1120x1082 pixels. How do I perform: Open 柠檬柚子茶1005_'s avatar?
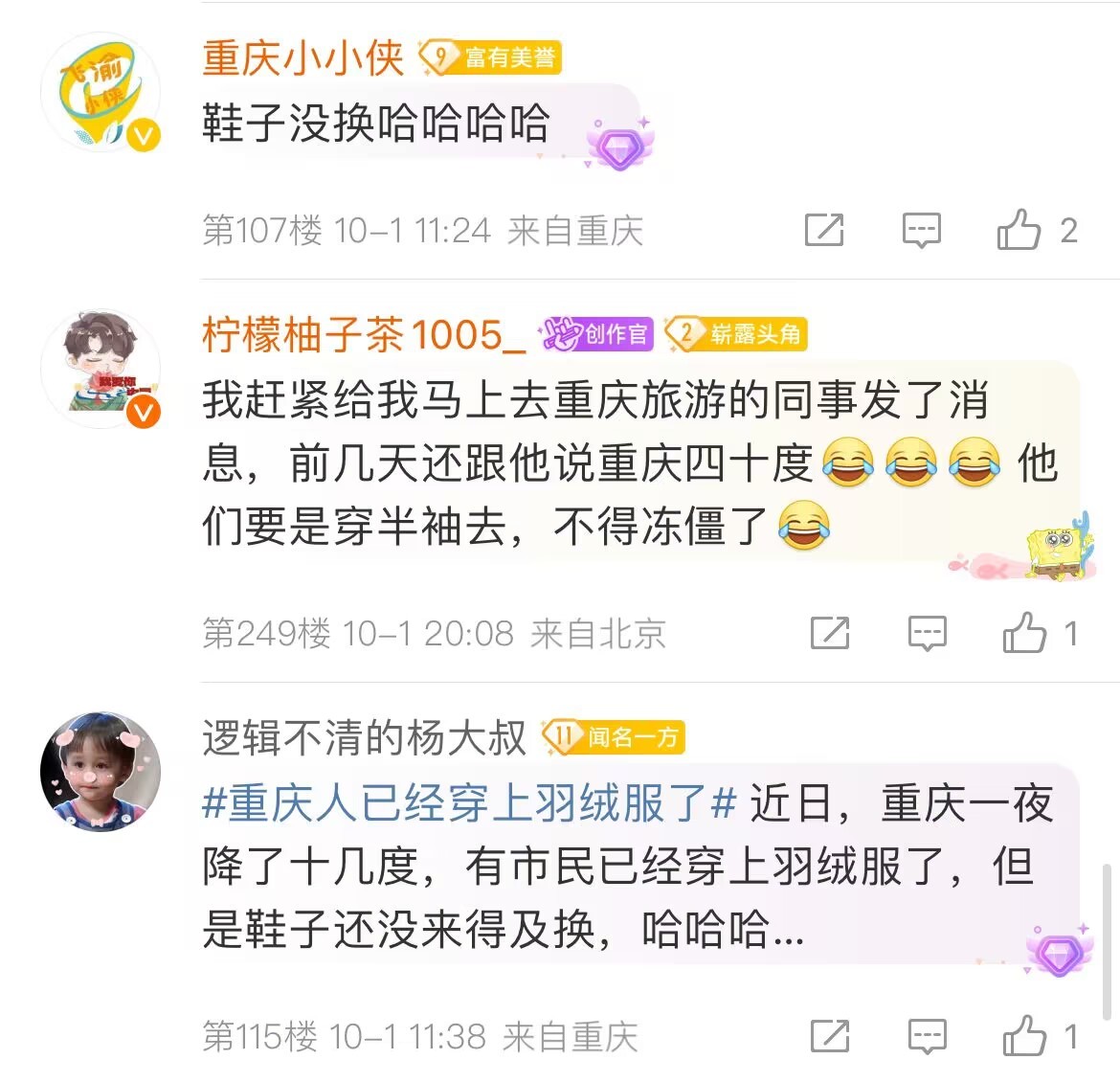100,369
